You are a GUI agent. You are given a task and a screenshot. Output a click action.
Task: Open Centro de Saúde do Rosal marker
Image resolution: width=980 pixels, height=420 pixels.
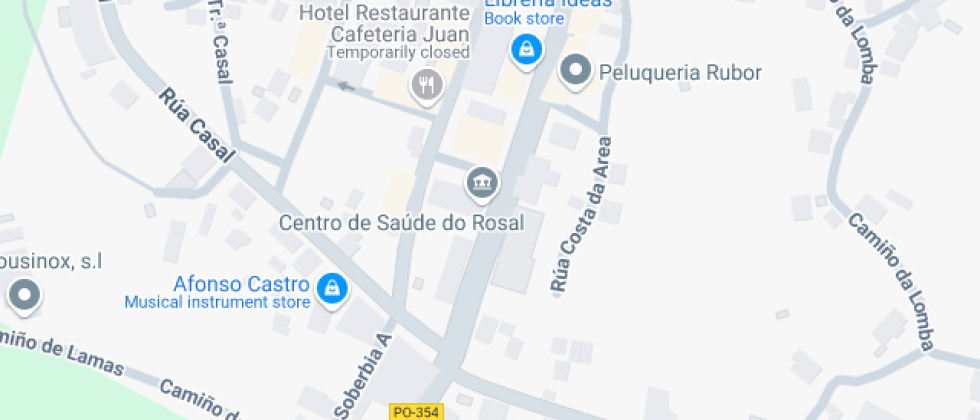(x=482, y=182)
